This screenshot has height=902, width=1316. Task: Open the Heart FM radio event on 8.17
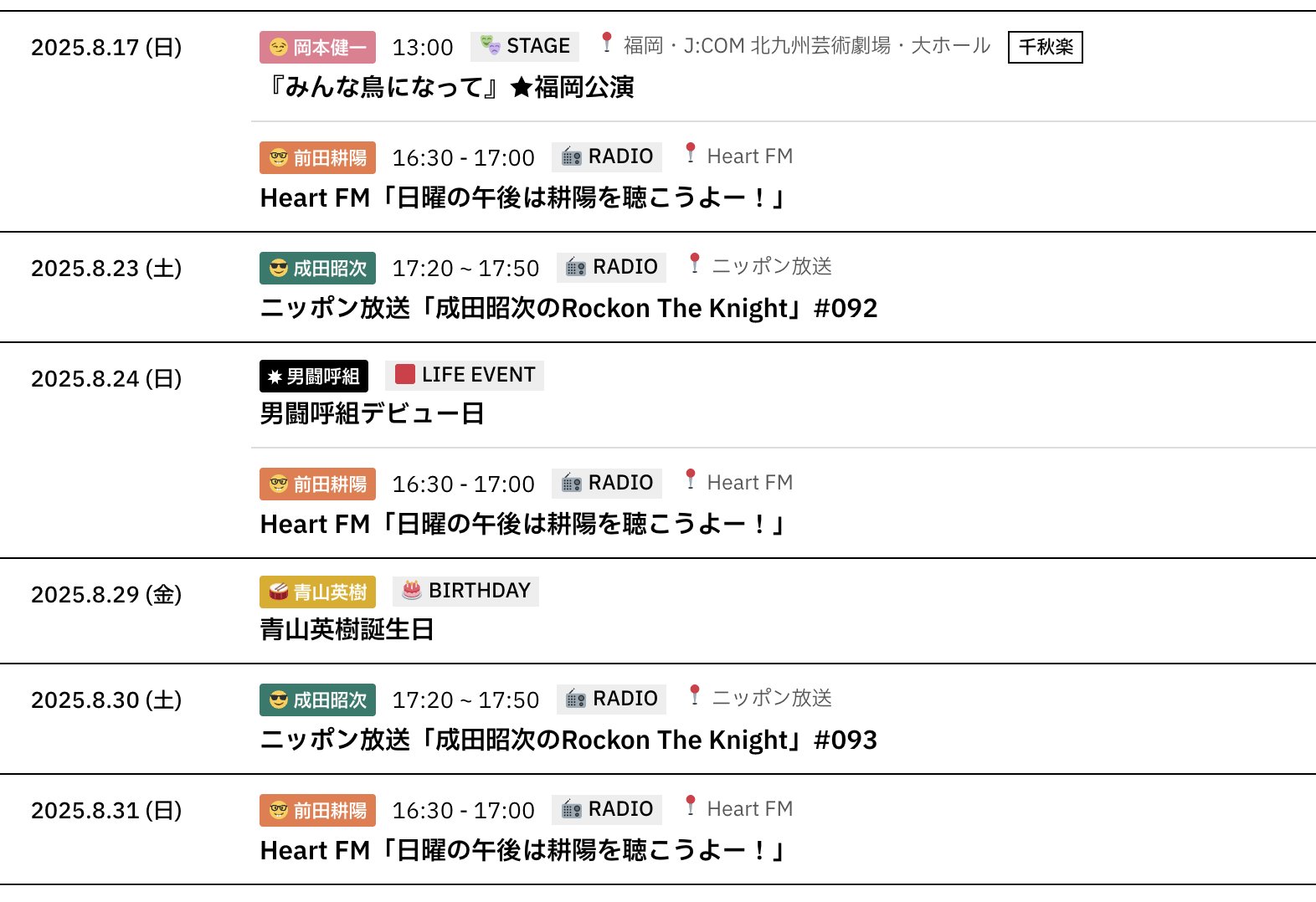click(x=522, y=198)
